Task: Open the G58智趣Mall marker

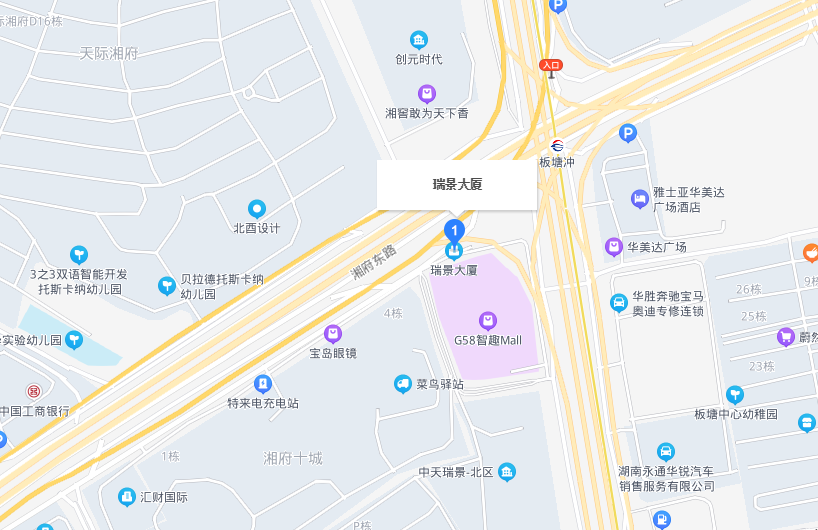Action: (x=488, y=321)
